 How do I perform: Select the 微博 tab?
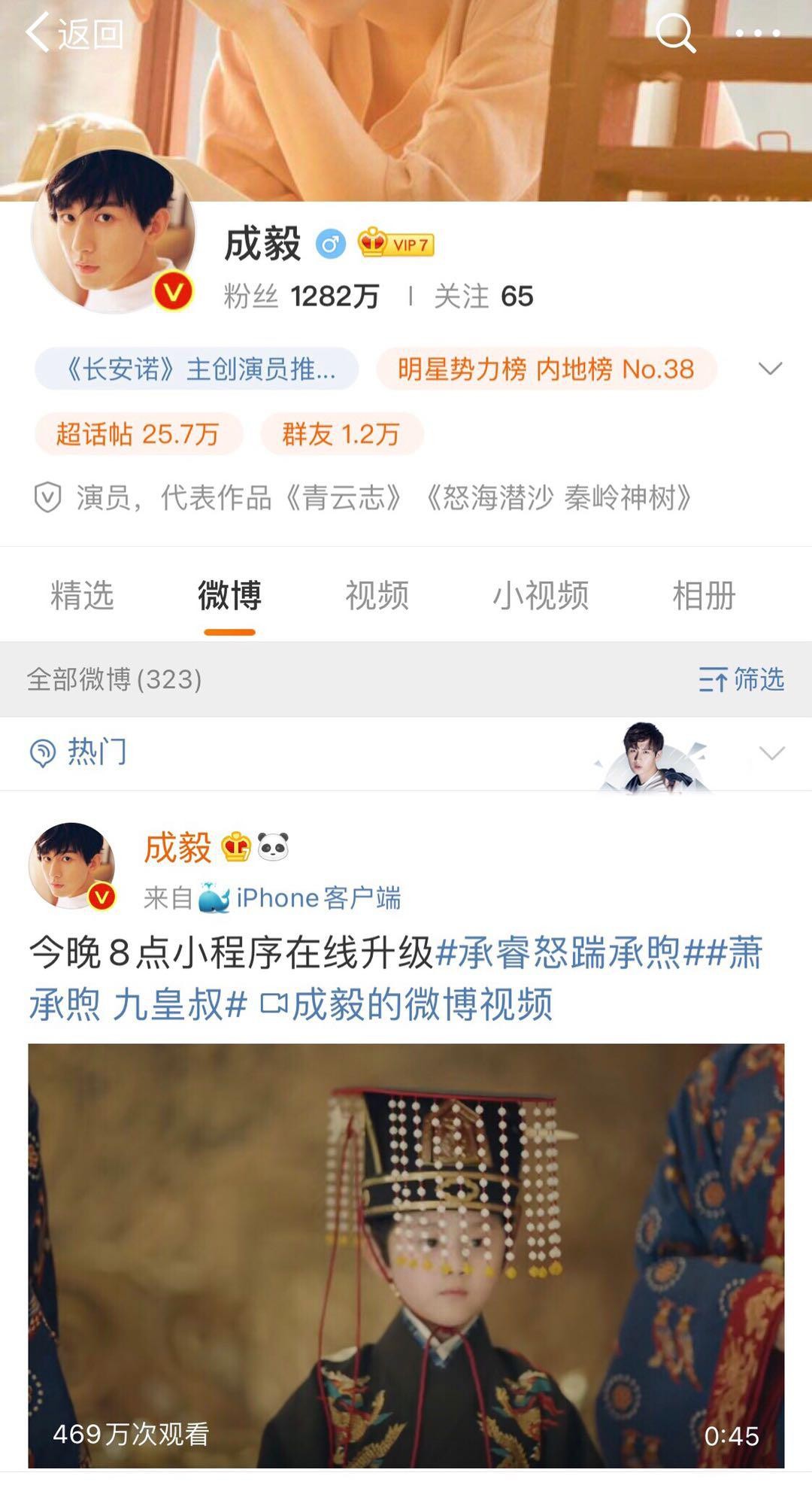229,595
